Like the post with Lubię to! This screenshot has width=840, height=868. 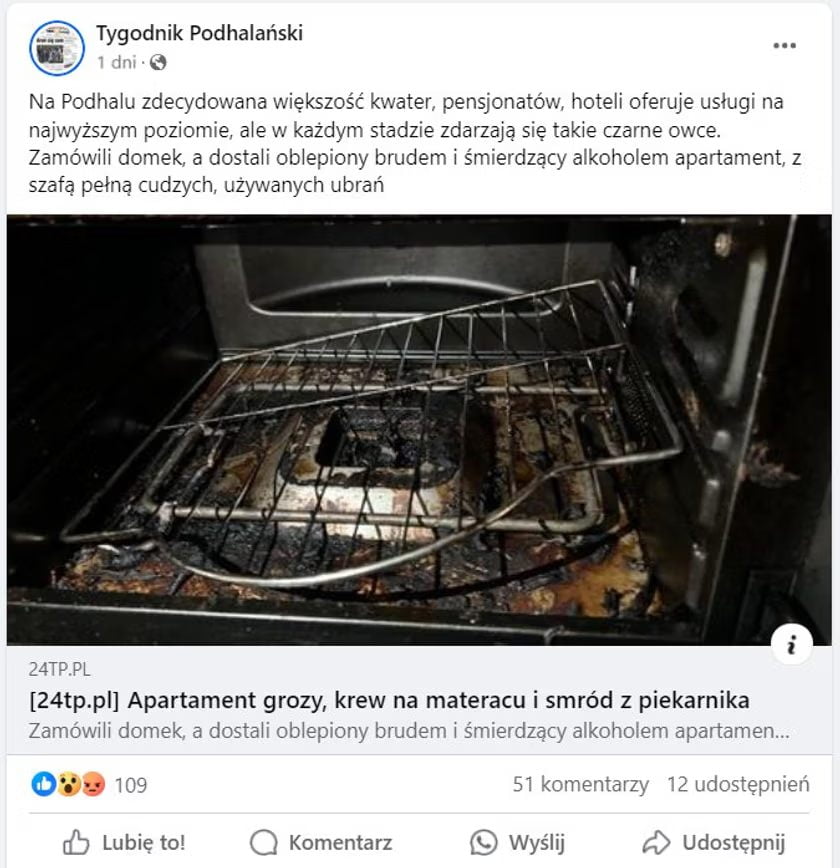(x=124, y=843)
